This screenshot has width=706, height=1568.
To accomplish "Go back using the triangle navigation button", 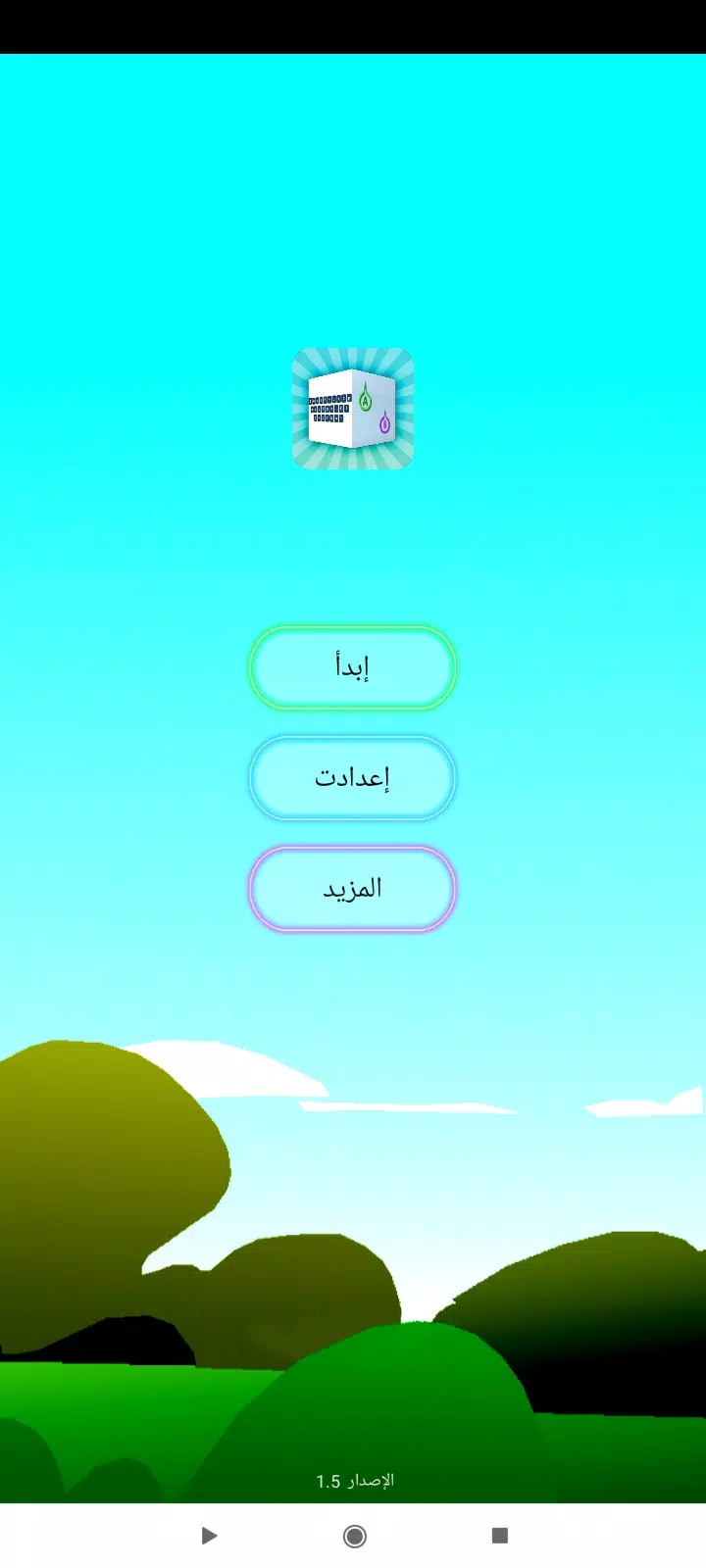I will [x=209, y=1536].
